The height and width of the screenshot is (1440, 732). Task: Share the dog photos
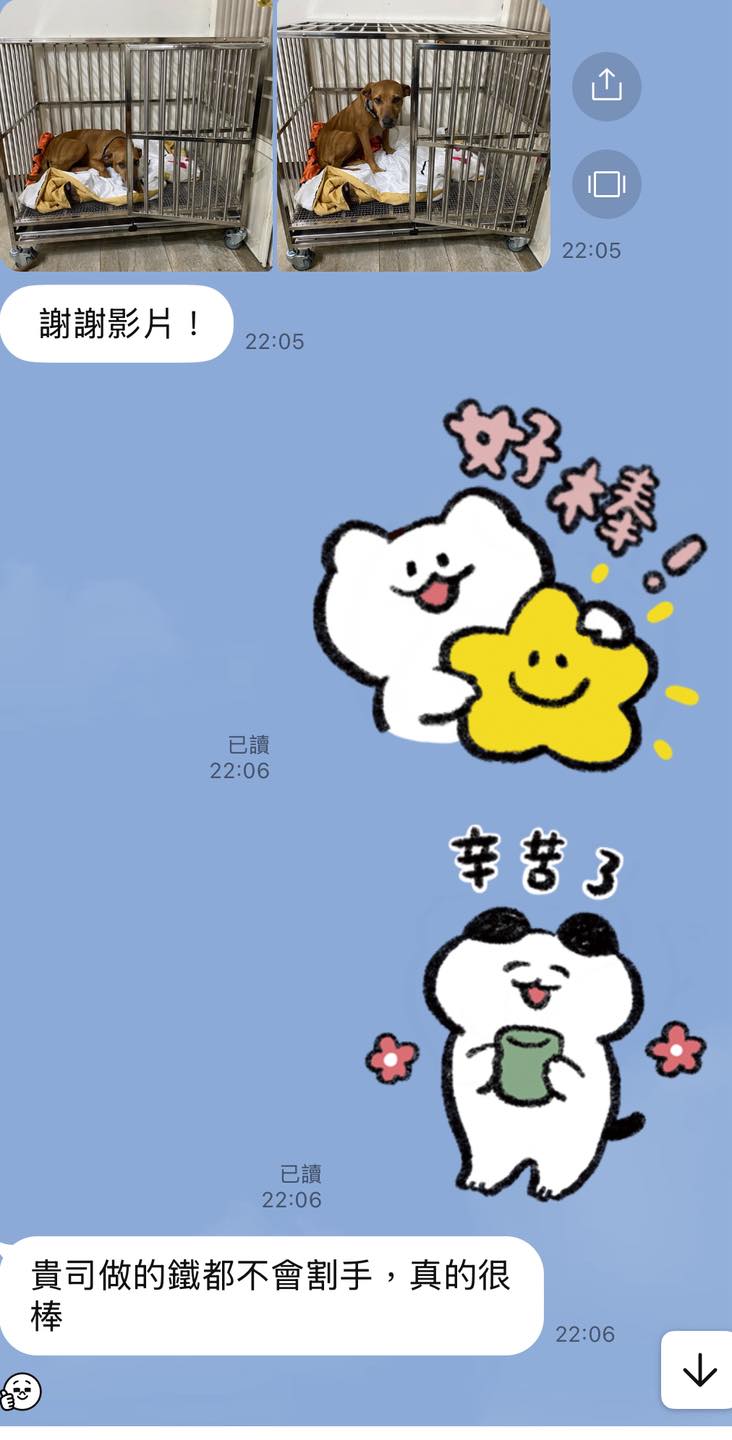coord(606,87)
